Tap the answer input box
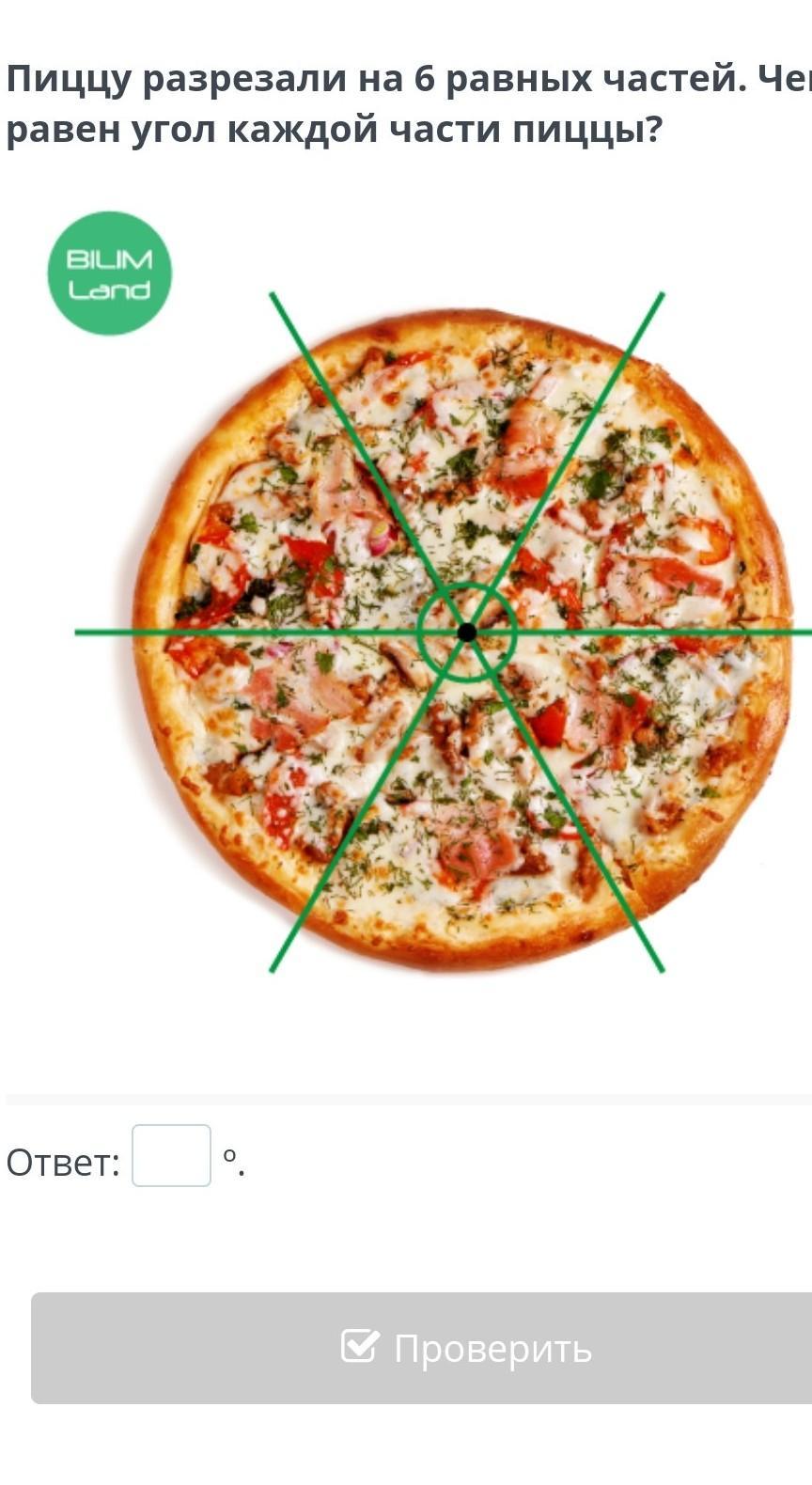812x1485 pixels. [171, 1155]
